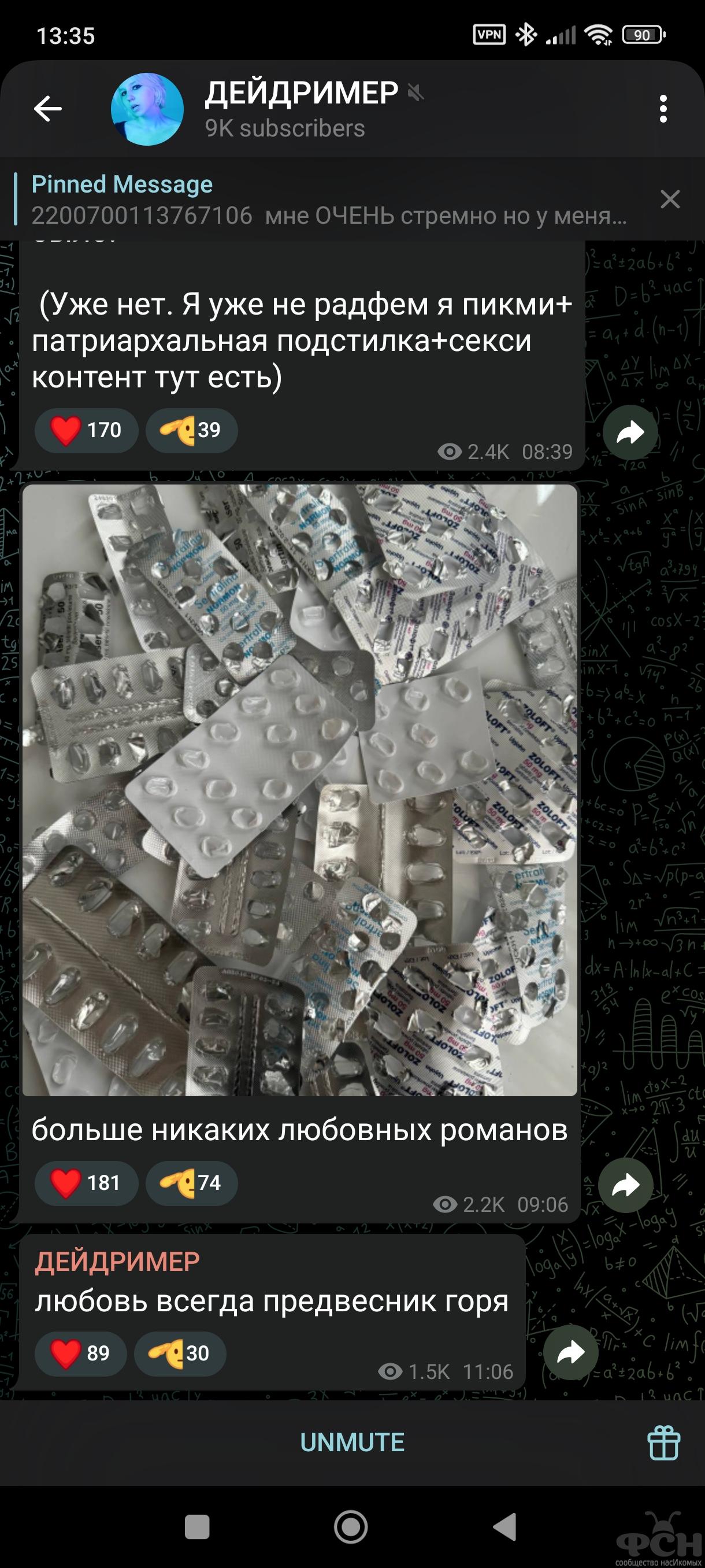Unmute the channel
Screen dimensions: 705x1568
351,1443
